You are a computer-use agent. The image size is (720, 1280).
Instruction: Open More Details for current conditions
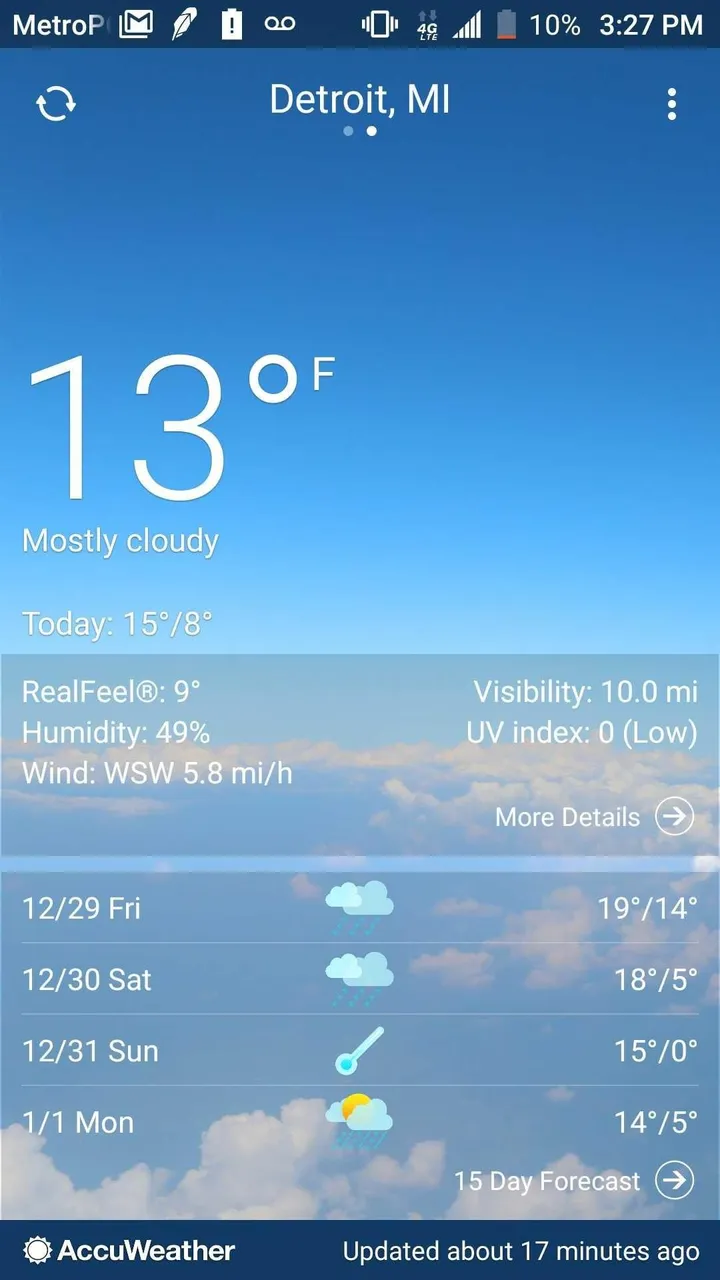[594, 817]
